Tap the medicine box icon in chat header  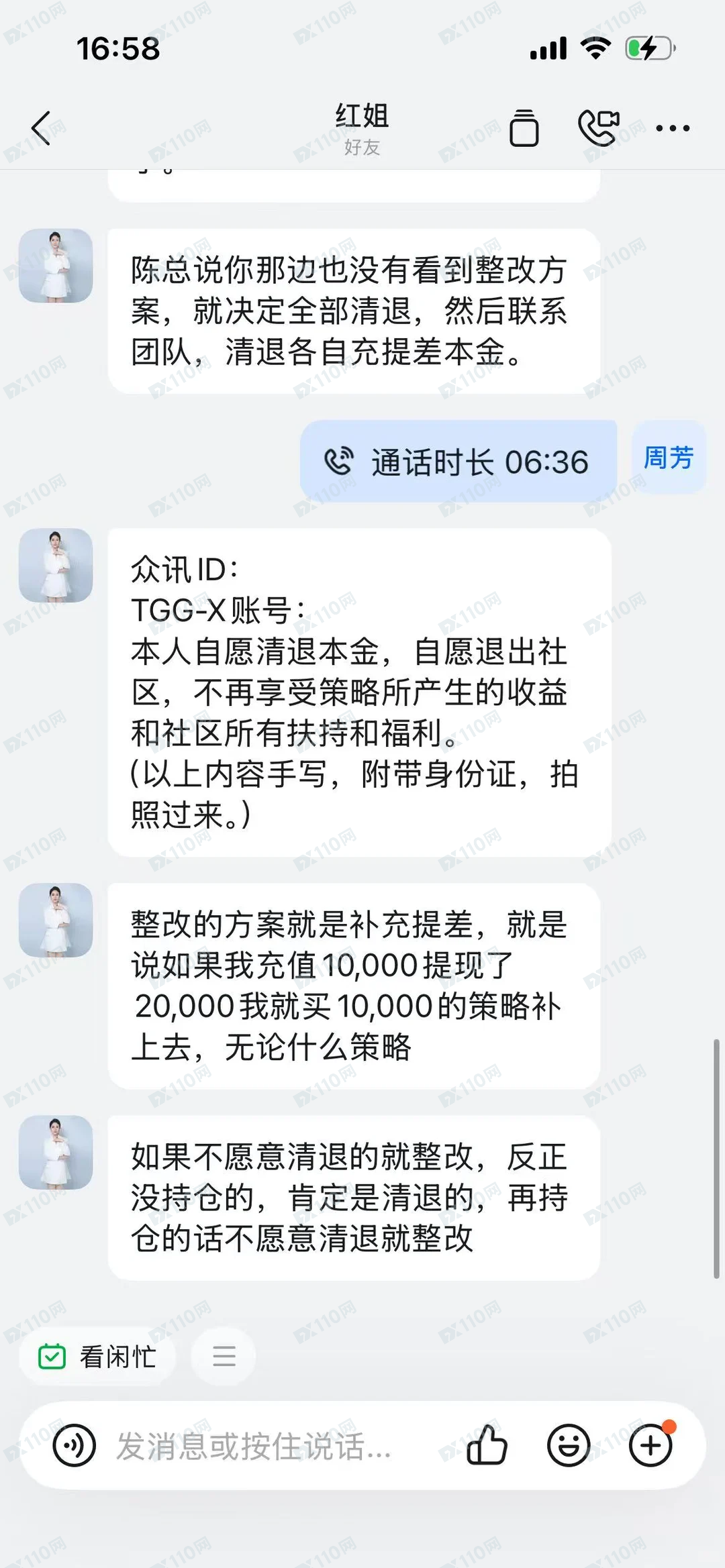click(526, 127)
